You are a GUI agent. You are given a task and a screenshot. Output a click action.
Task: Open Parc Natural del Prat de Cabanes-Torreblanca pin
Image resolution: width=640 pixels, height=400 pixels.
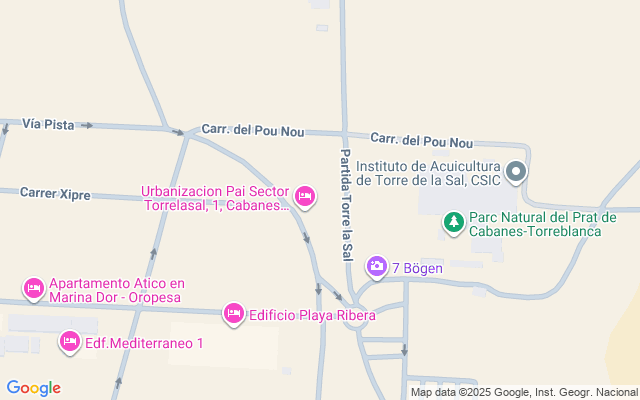[453, 223]
